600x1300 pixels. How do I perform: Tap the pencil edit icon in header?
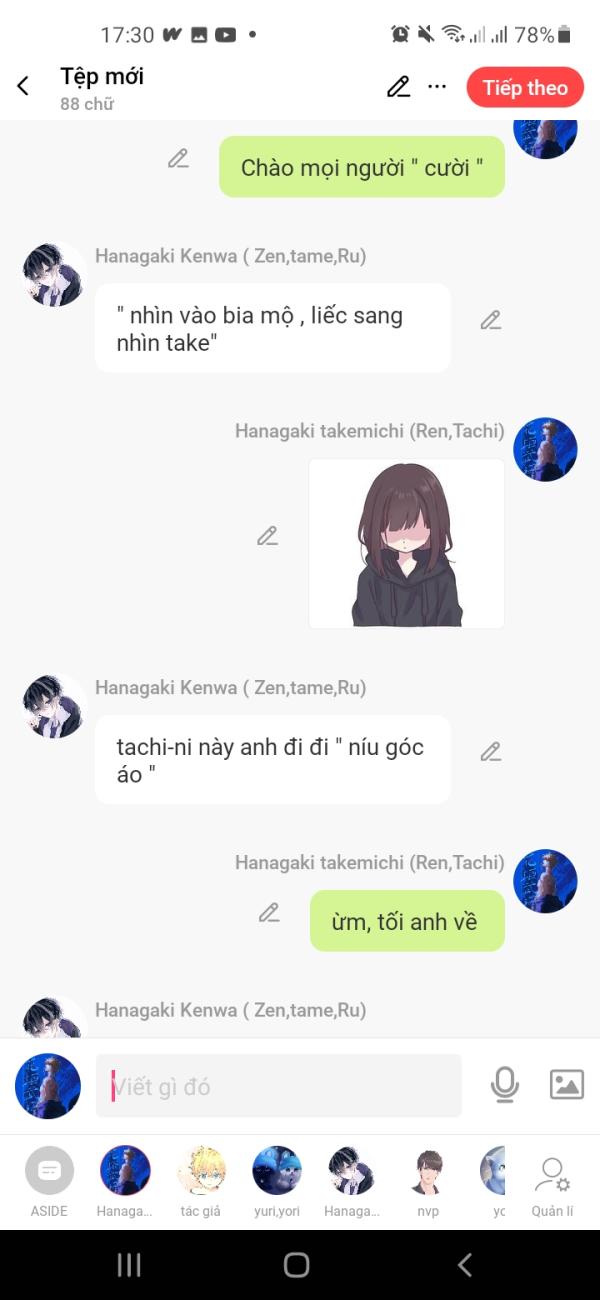[398, 87]
